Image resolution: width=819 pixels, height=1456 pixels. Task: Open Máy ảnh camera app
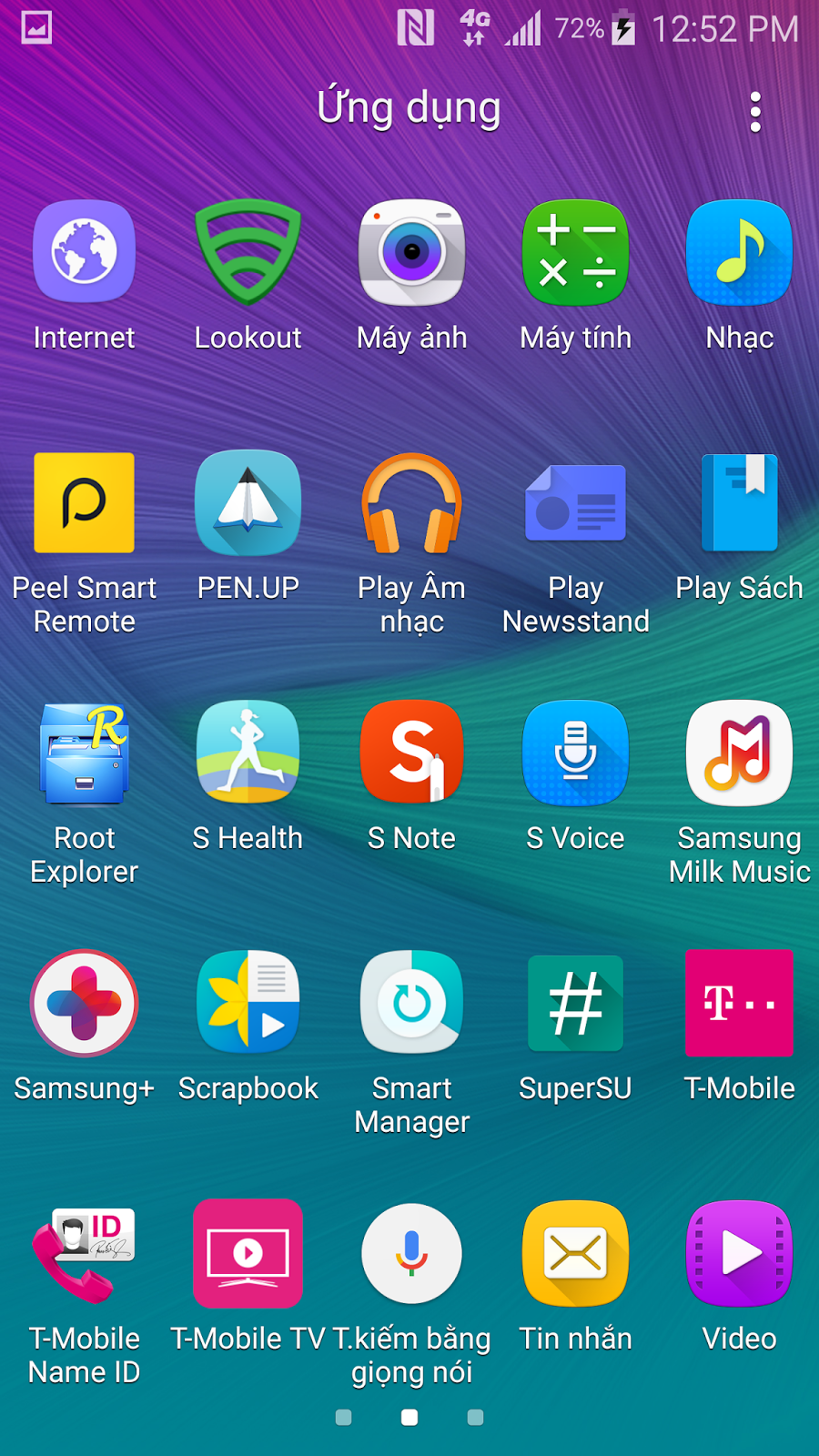(x=411, y=252)
